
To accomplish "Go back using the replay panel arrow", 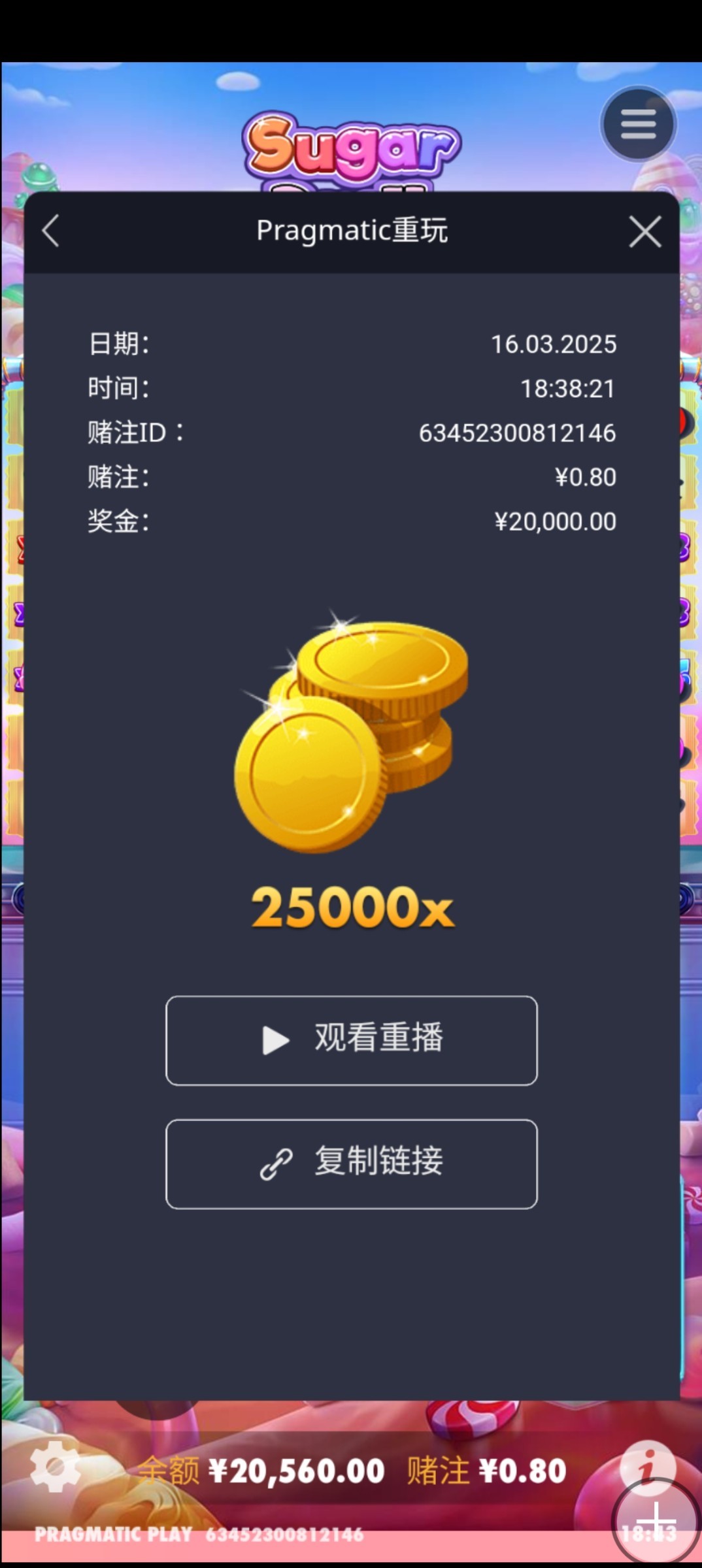I will (x=51, y=231).
